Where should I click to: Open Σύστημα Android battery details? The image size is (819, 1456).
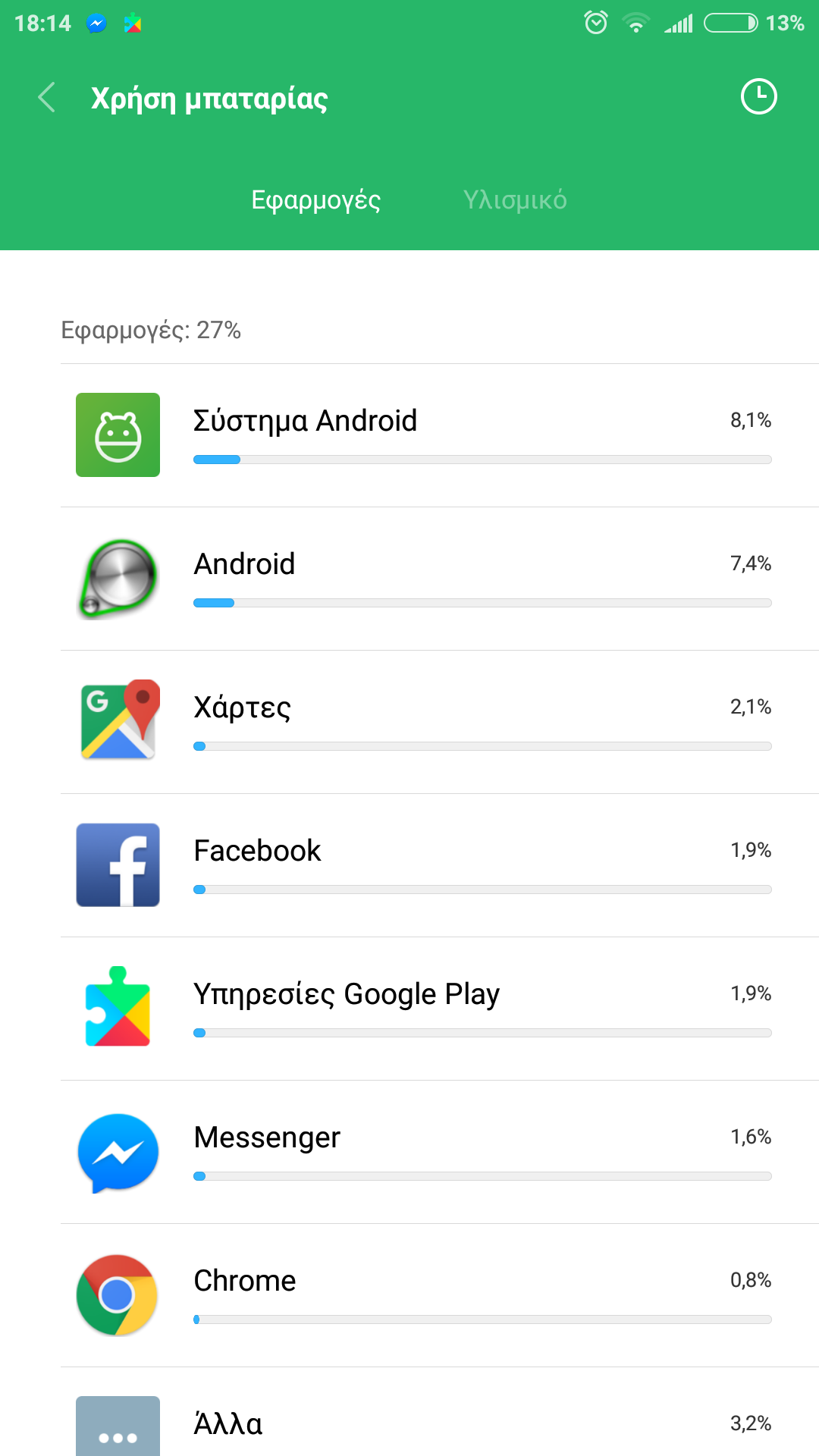pyautogui.click(x=440, y=435)
